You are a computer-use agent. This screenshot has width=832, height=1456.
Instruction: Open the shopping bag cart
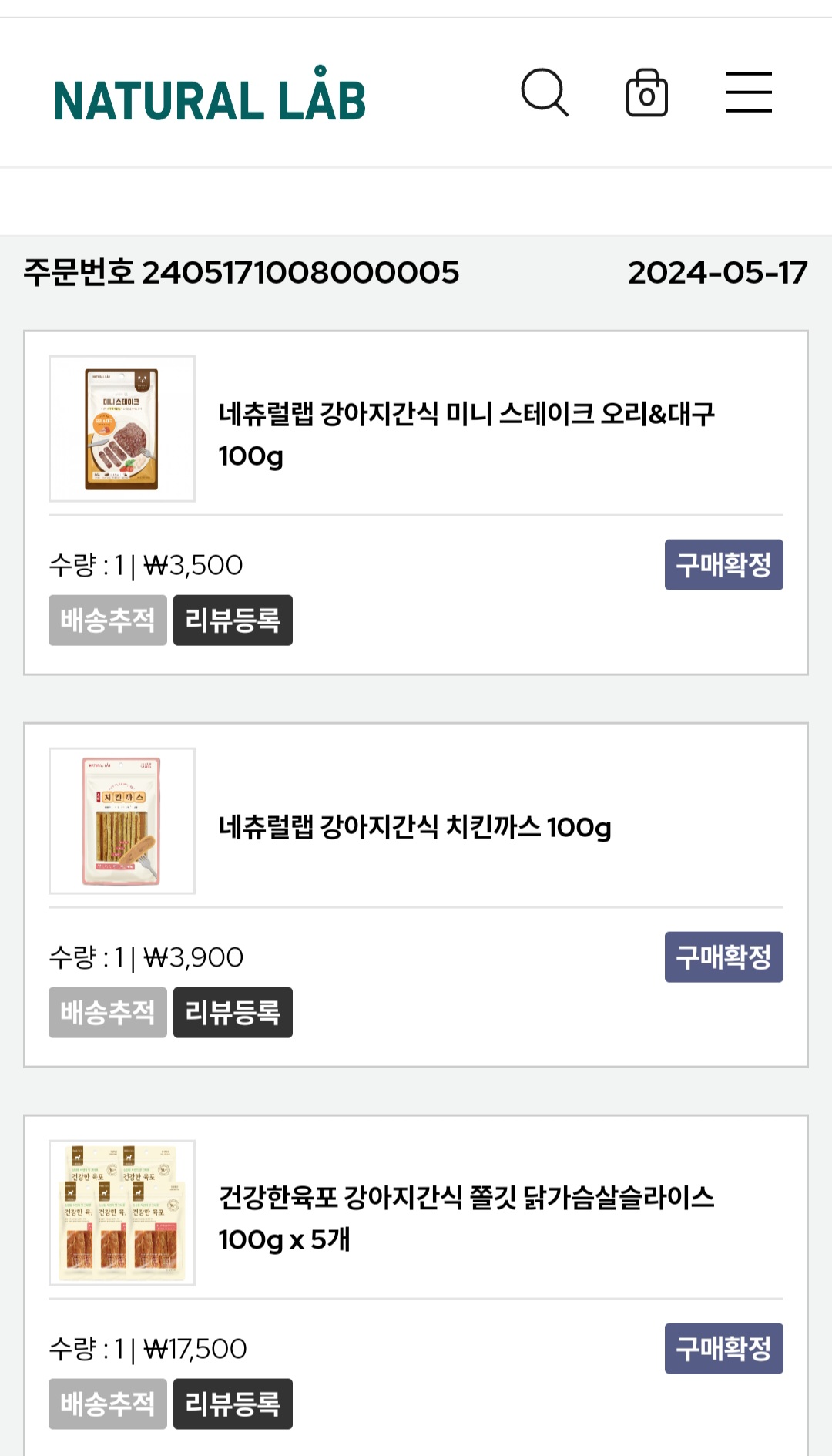click(646, 92)
